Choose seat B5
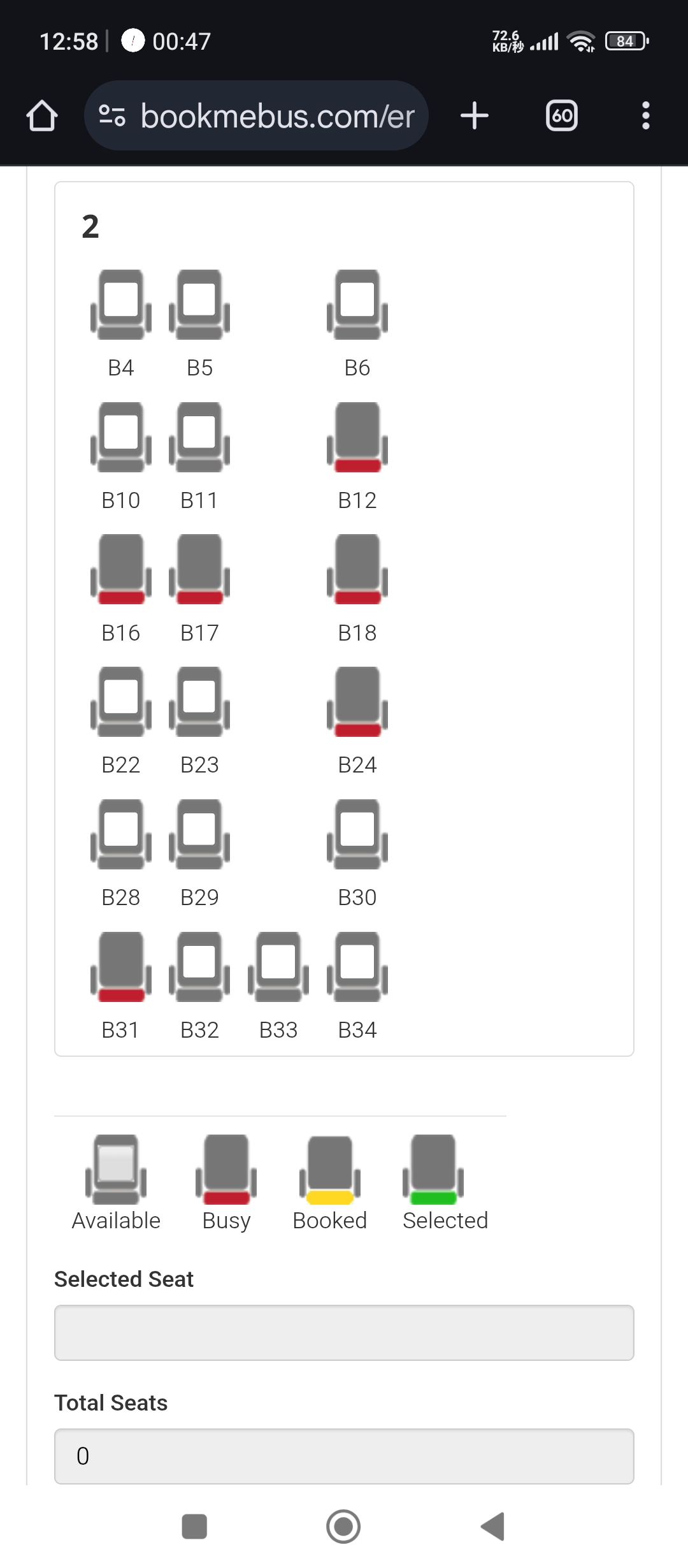Screen dimensions: 688x1568 point(199,305)
